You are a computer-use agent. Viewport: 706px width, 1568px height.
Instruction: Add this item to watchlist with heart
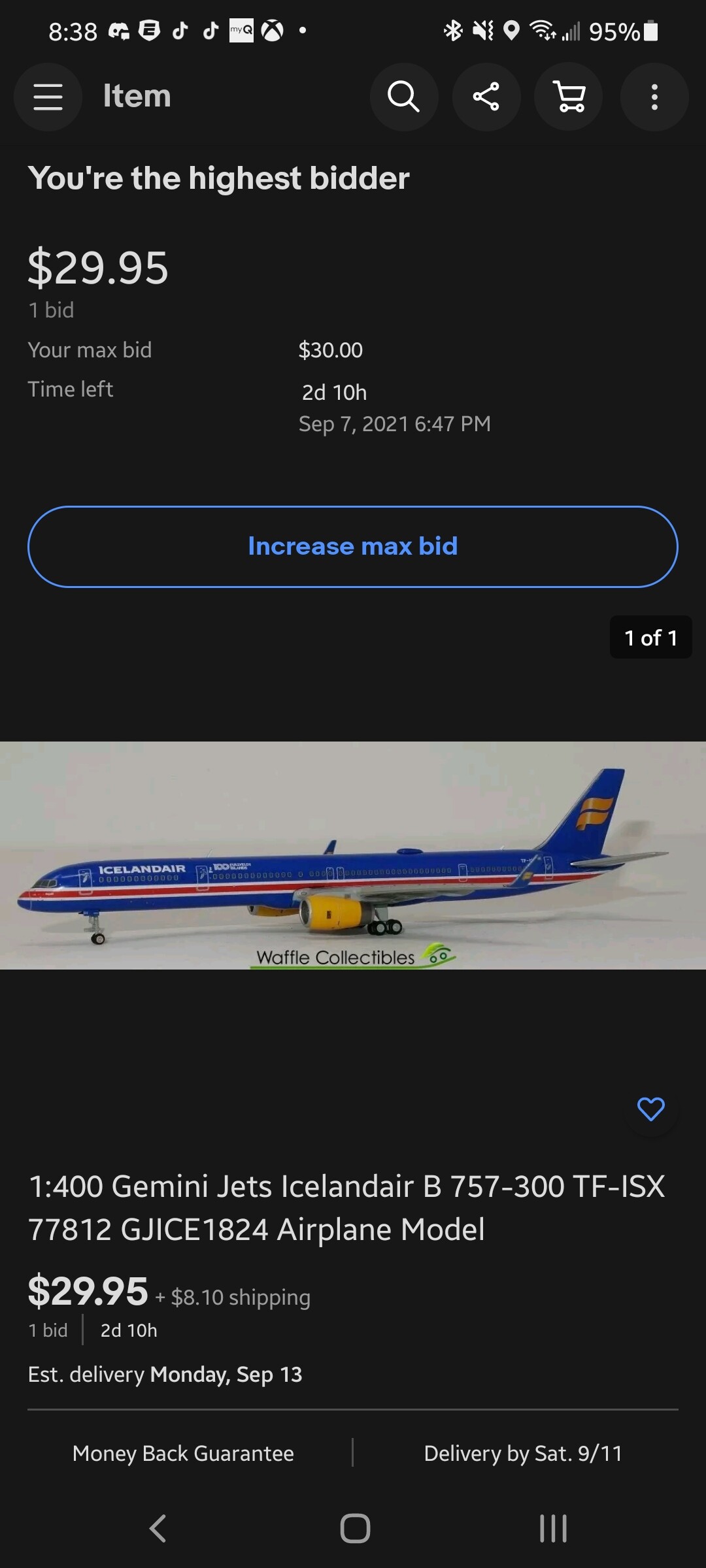[650, 1109]
